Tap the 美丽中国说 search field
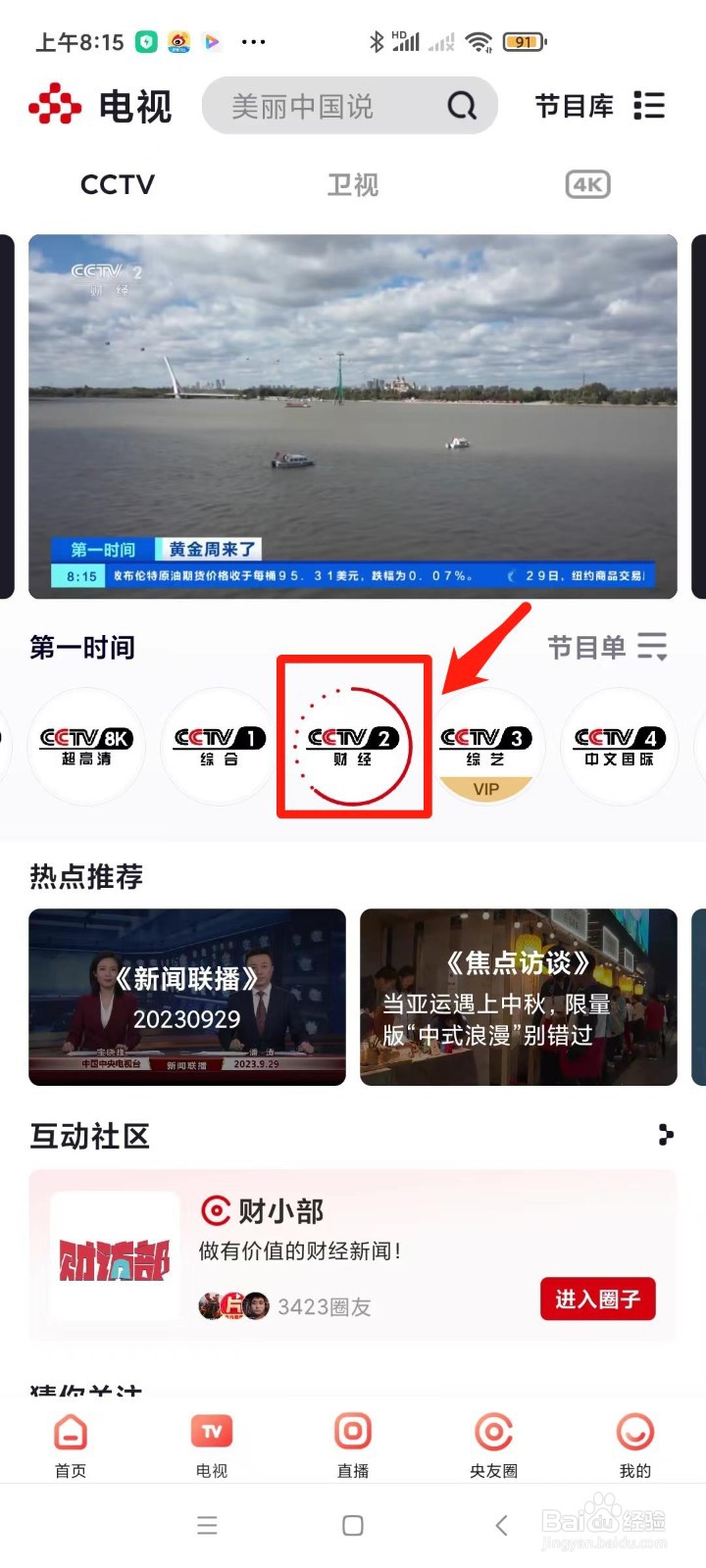Screen dimensions: 706x1568 [x=314, y=106]
